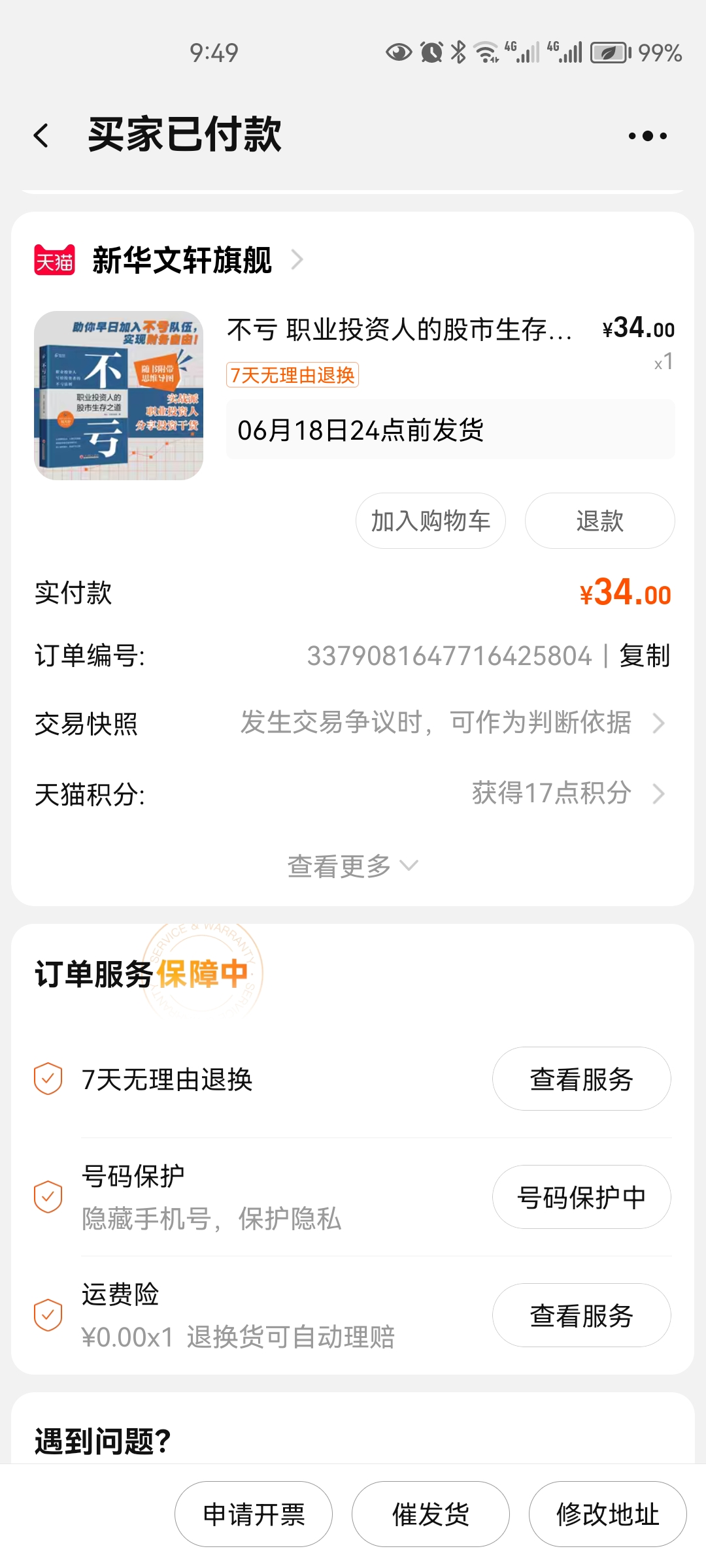The image size is (706, 1568).
Task: Select 修改地址 to change address
Action: [607, 1514]
